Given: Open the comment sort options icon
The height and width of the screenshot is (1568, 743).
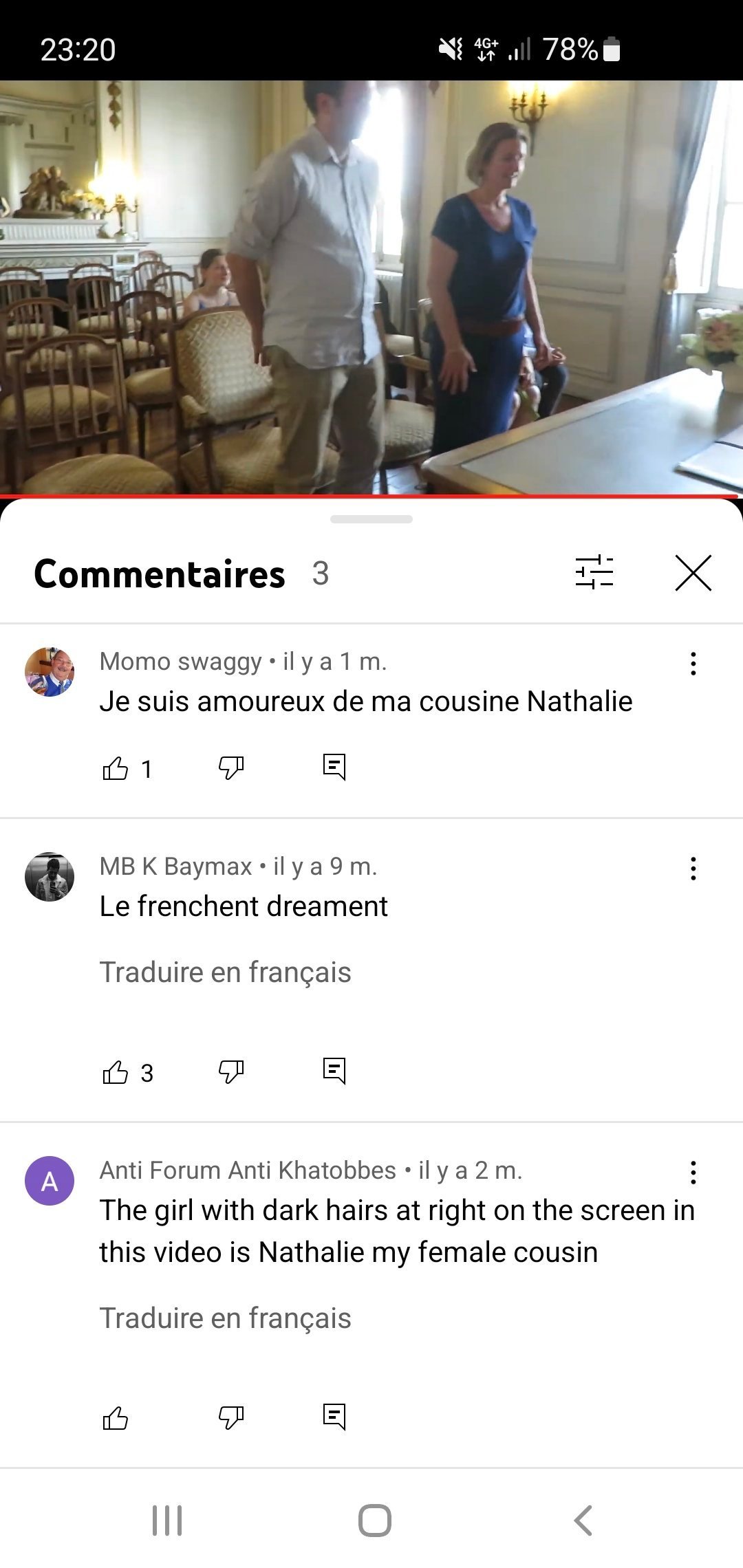Looking at the screenshot, I should click(594, 572).
